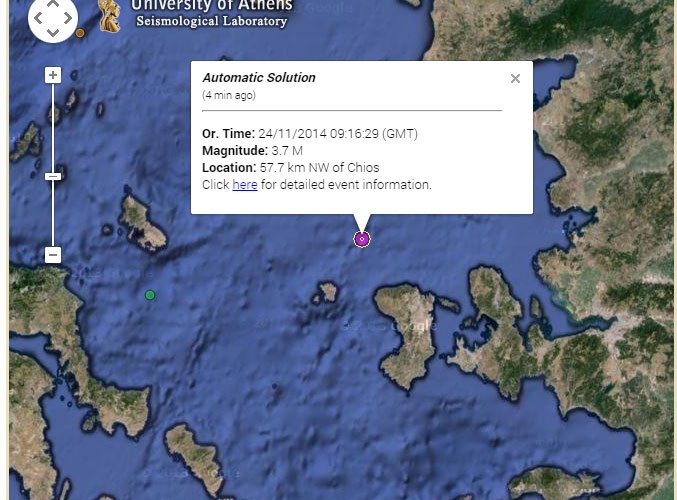The height and width of the screenshot is (500, 677).
Task: Select the magenta earthquake marker near Chios
Action: pyautogui.click(x=362, y=239)
